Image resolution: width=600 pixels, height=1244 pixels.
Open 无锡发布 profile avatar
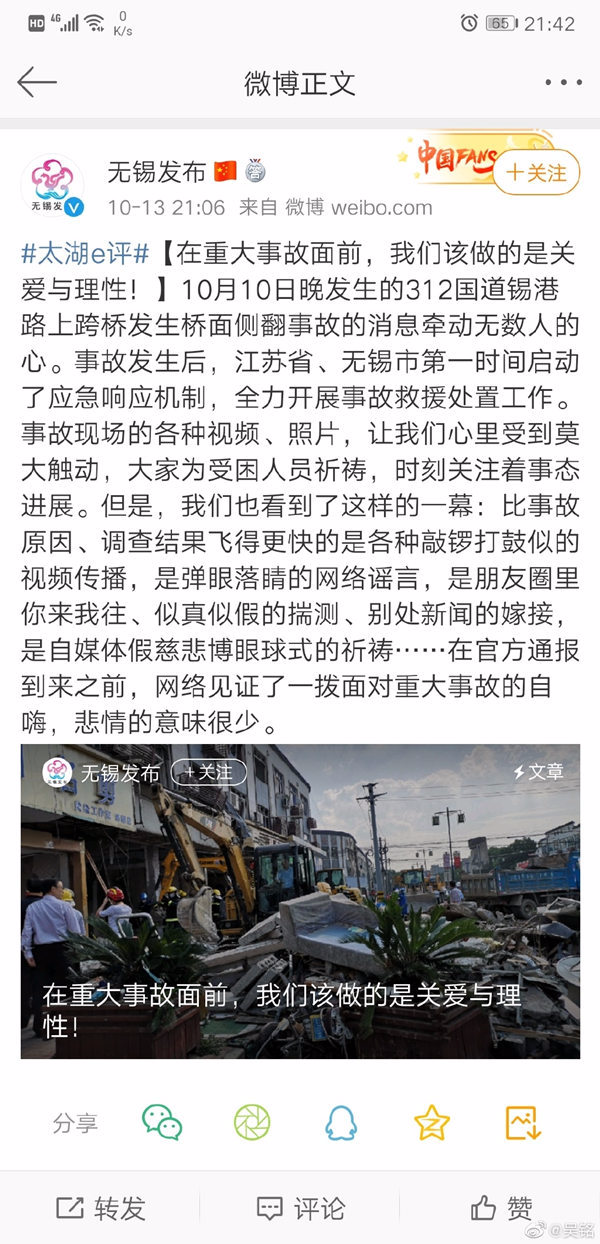(54, 187)
